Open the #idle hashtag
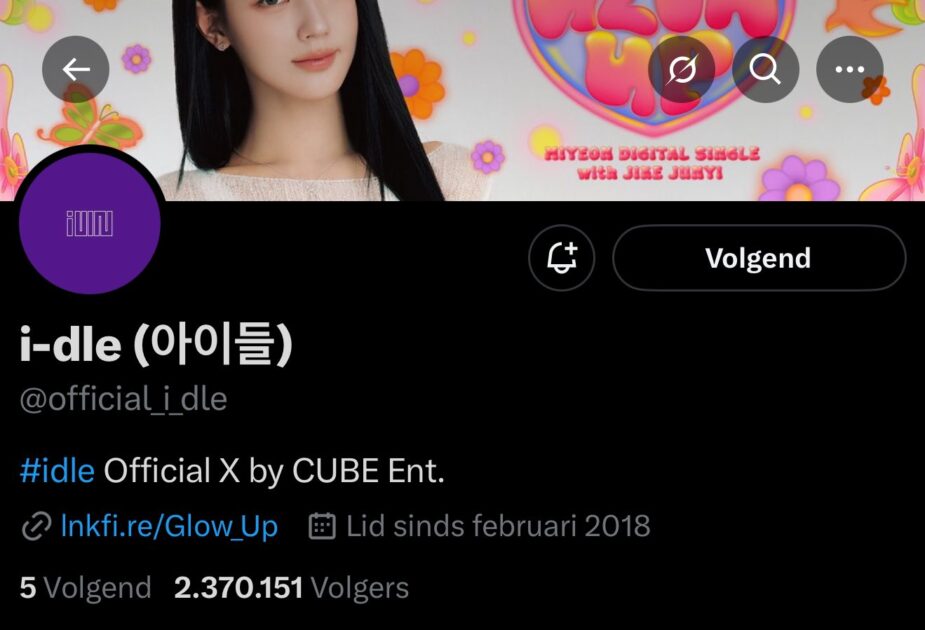 (x=57, y=471)
